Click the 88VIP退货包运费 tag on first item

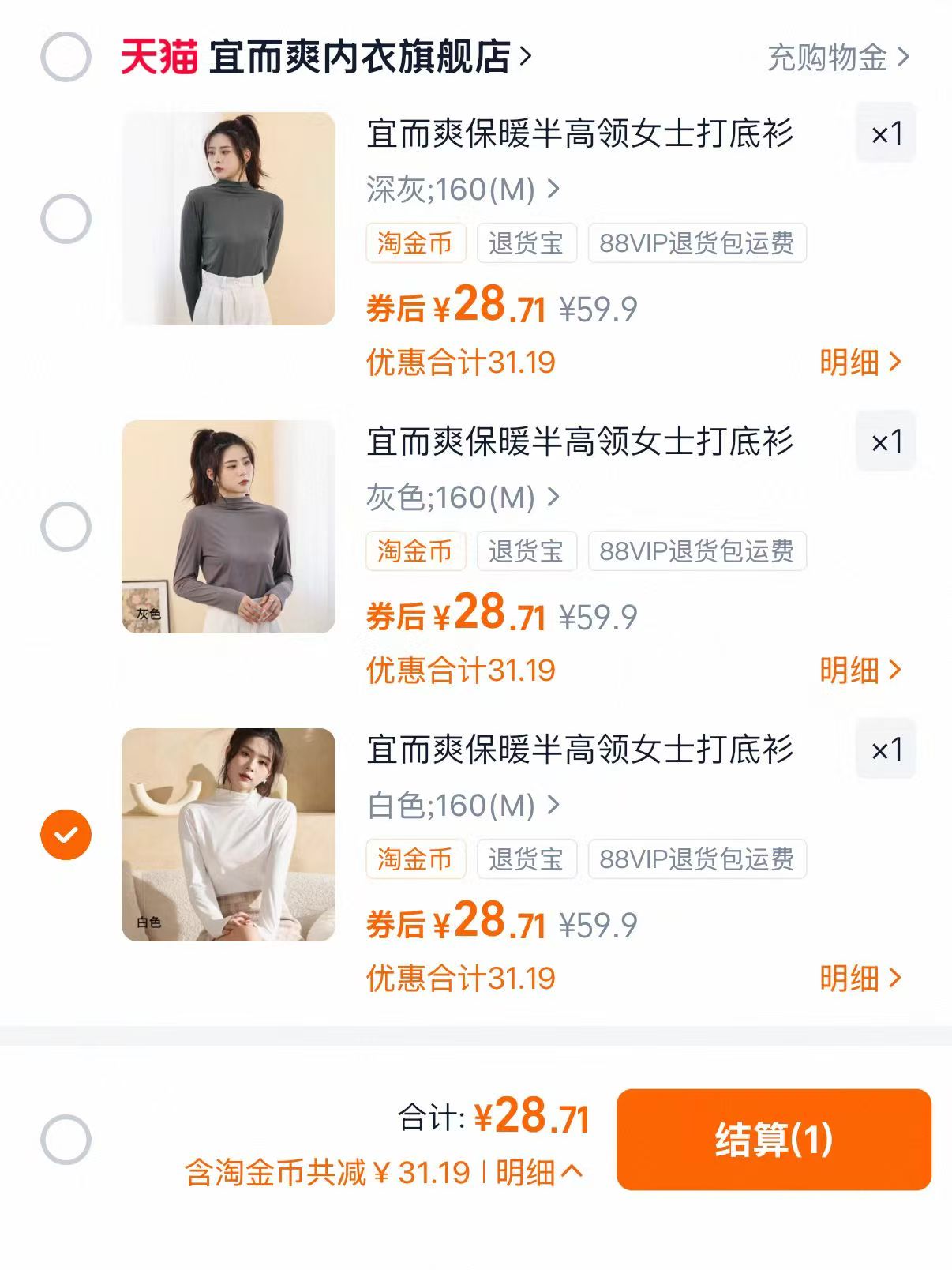[696, 245]
